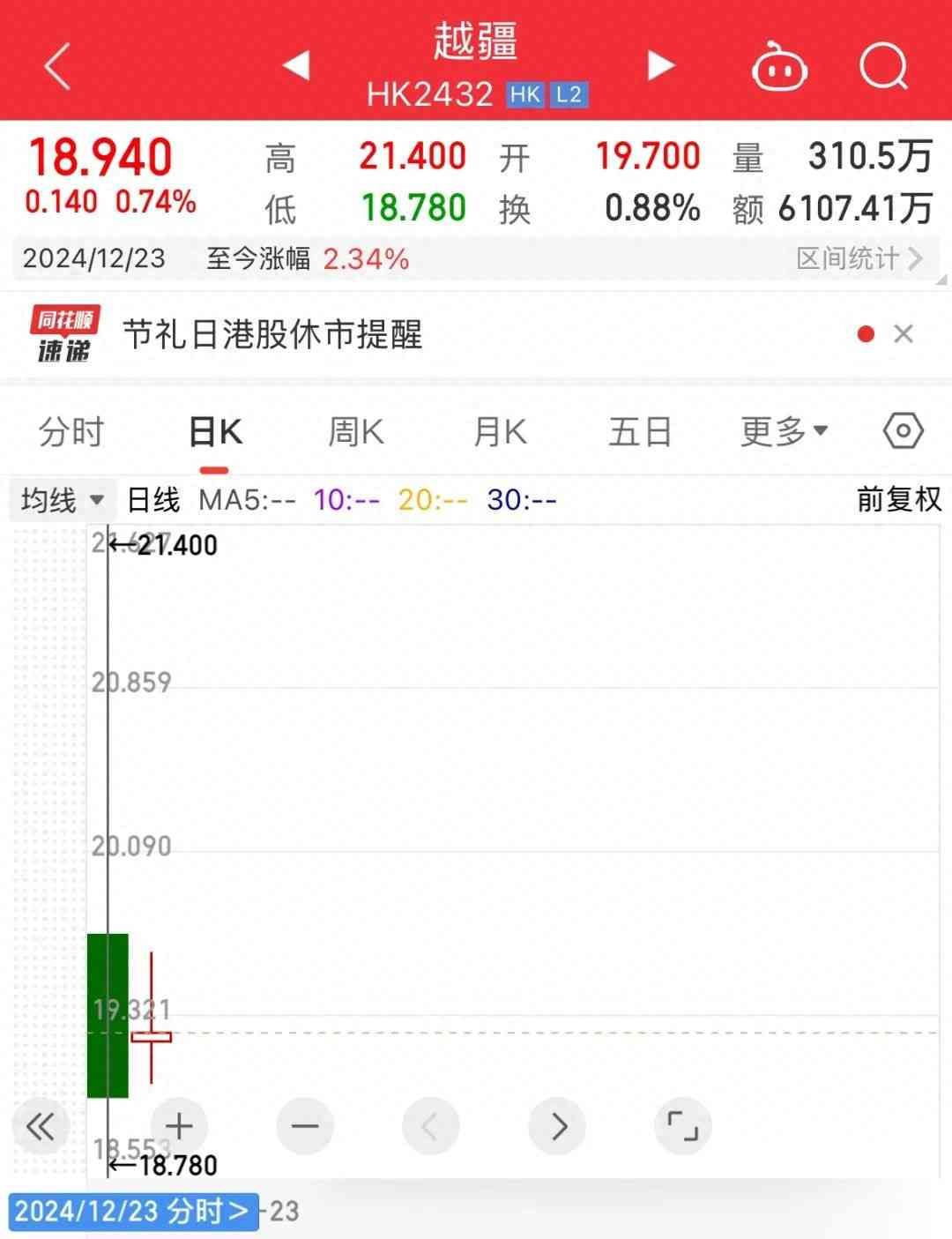This screenshot has width=952, height=1239.
Task: Show the 月K monthly chart
Action: coord(500,432)
